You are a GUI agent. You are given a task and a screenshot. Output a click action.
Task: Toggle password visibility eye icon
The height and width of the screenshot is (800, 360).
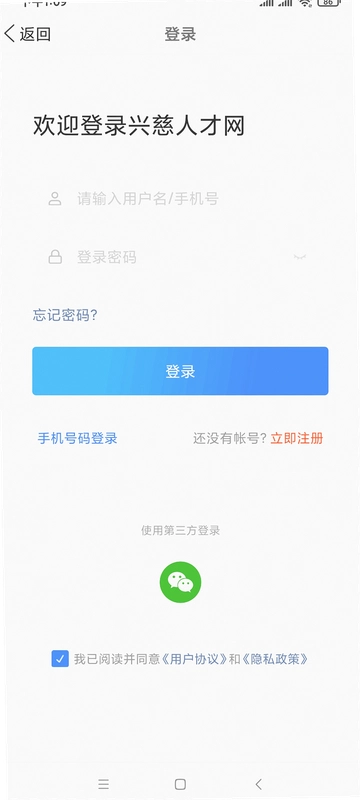[x=300, y=257]
